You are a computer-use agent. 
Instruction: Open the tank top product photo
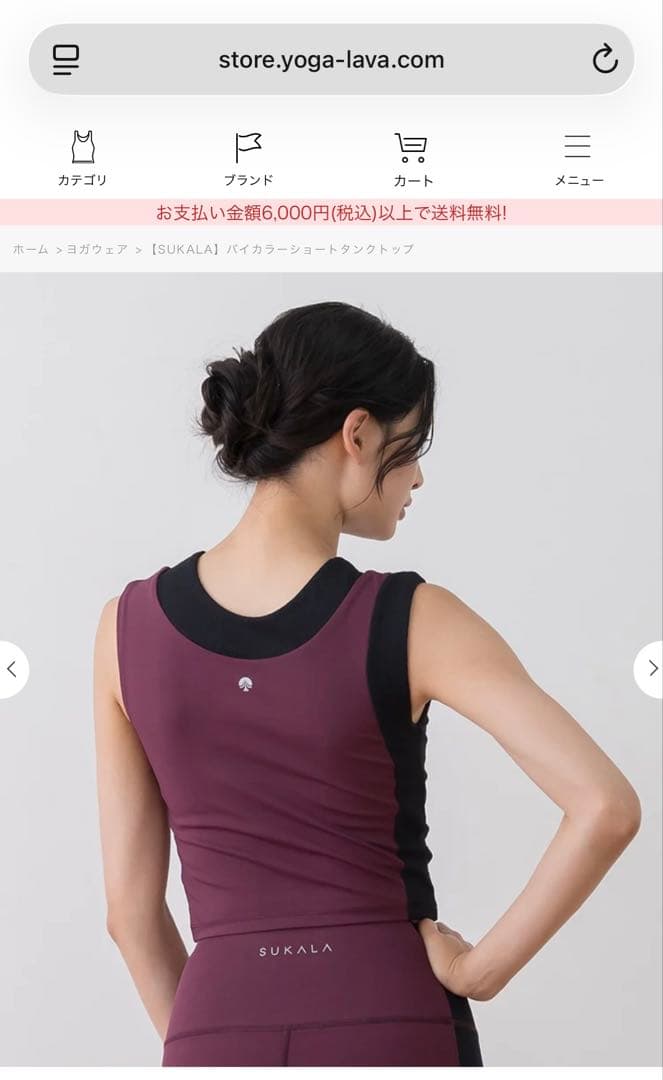tap(331, 700)
